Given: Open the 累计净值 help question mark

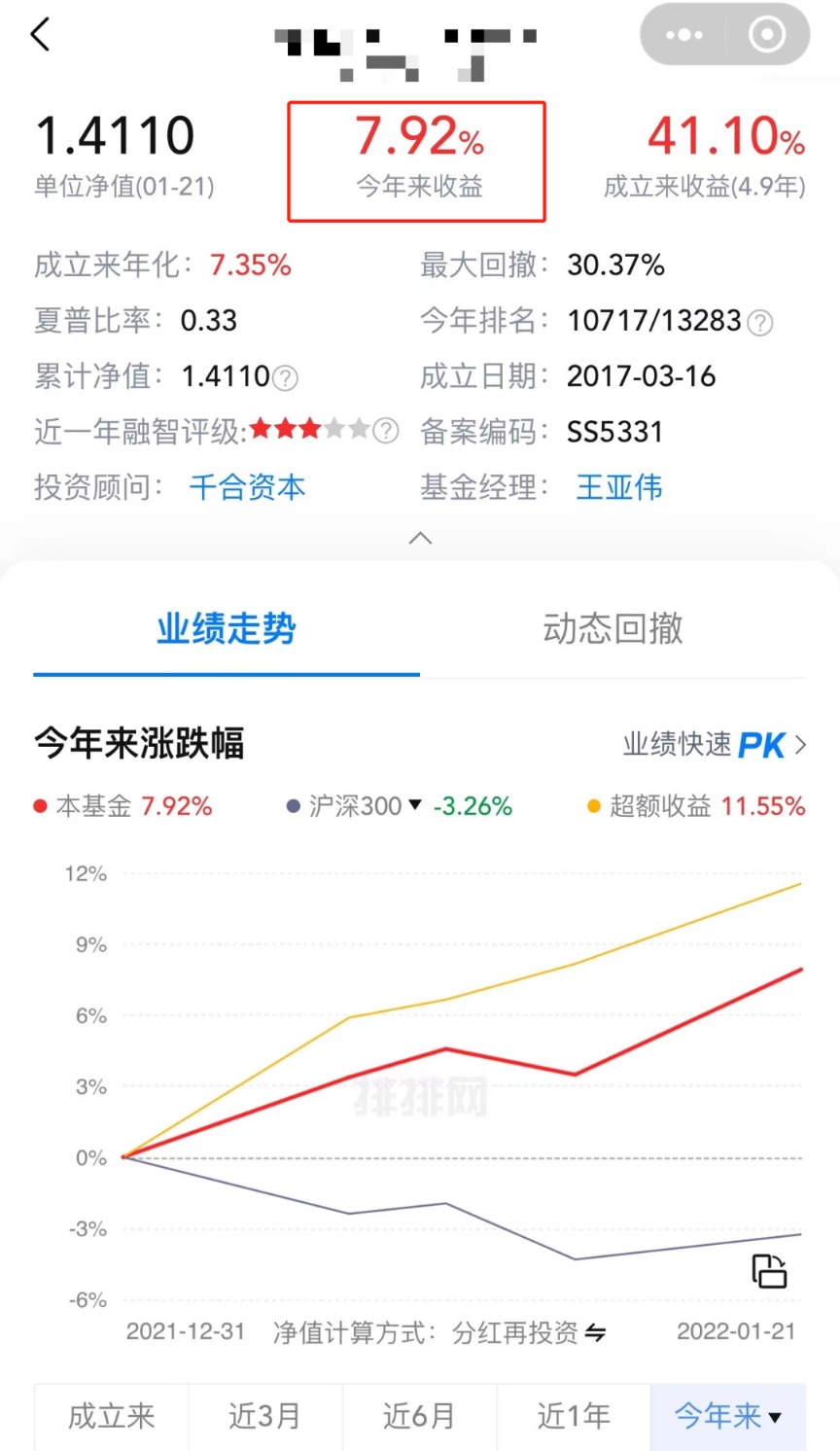Looking at the screenshot, I should (x=285, y=378).
